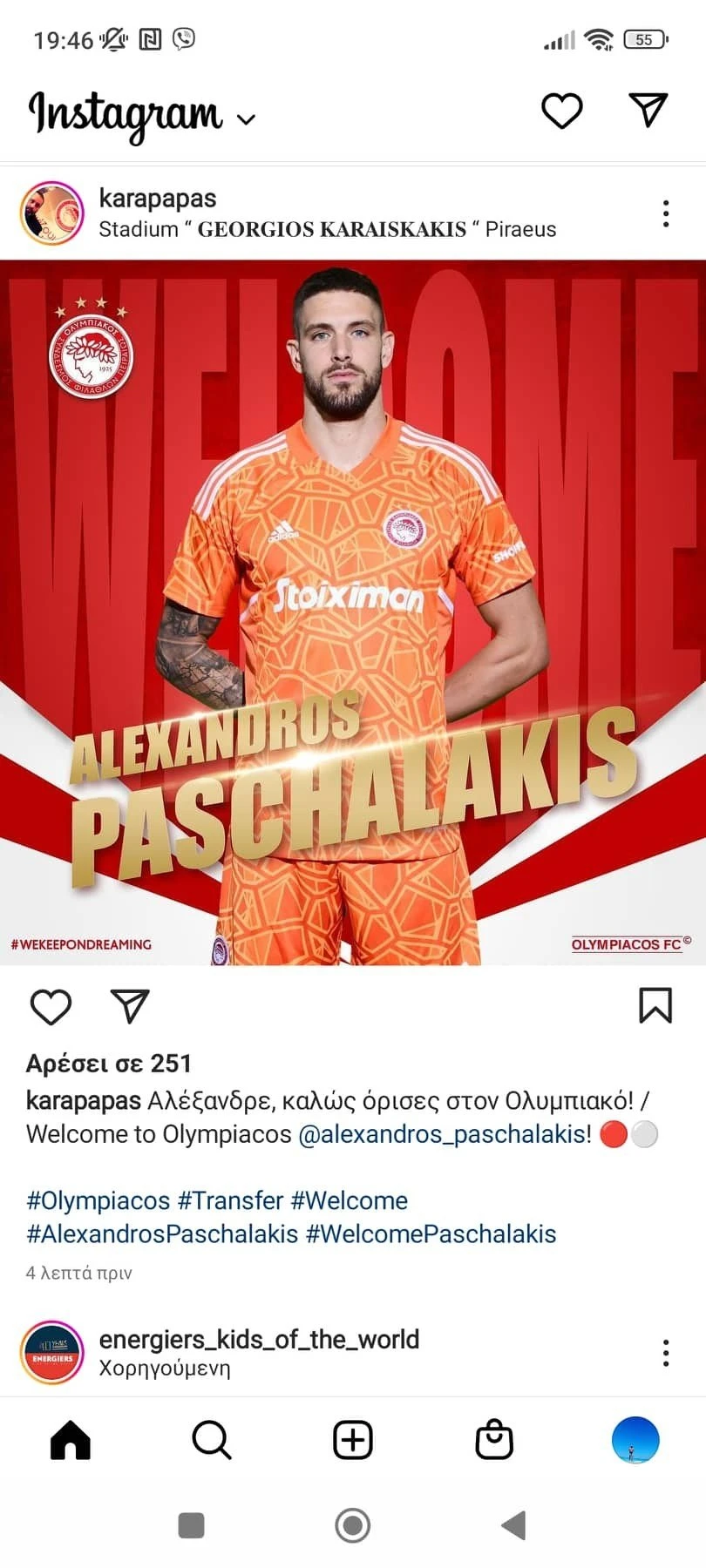This screenshot has height=1568, width=706.
Task: Open the Georgios Karaiskakis stadium location
Action: coord(327,229)
